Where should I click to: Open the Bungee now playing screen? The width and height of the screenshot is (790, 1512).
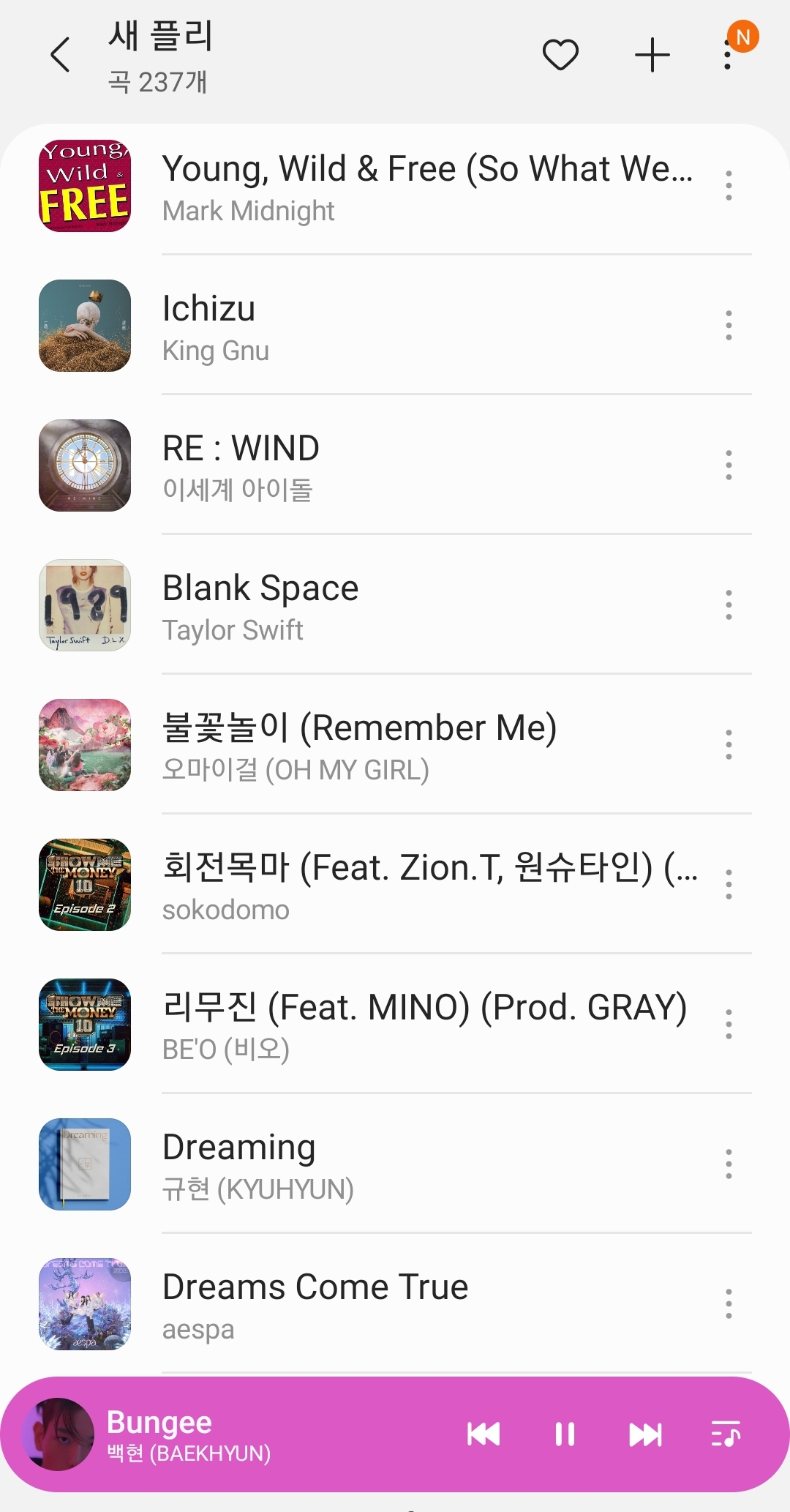click(219, 1434)
